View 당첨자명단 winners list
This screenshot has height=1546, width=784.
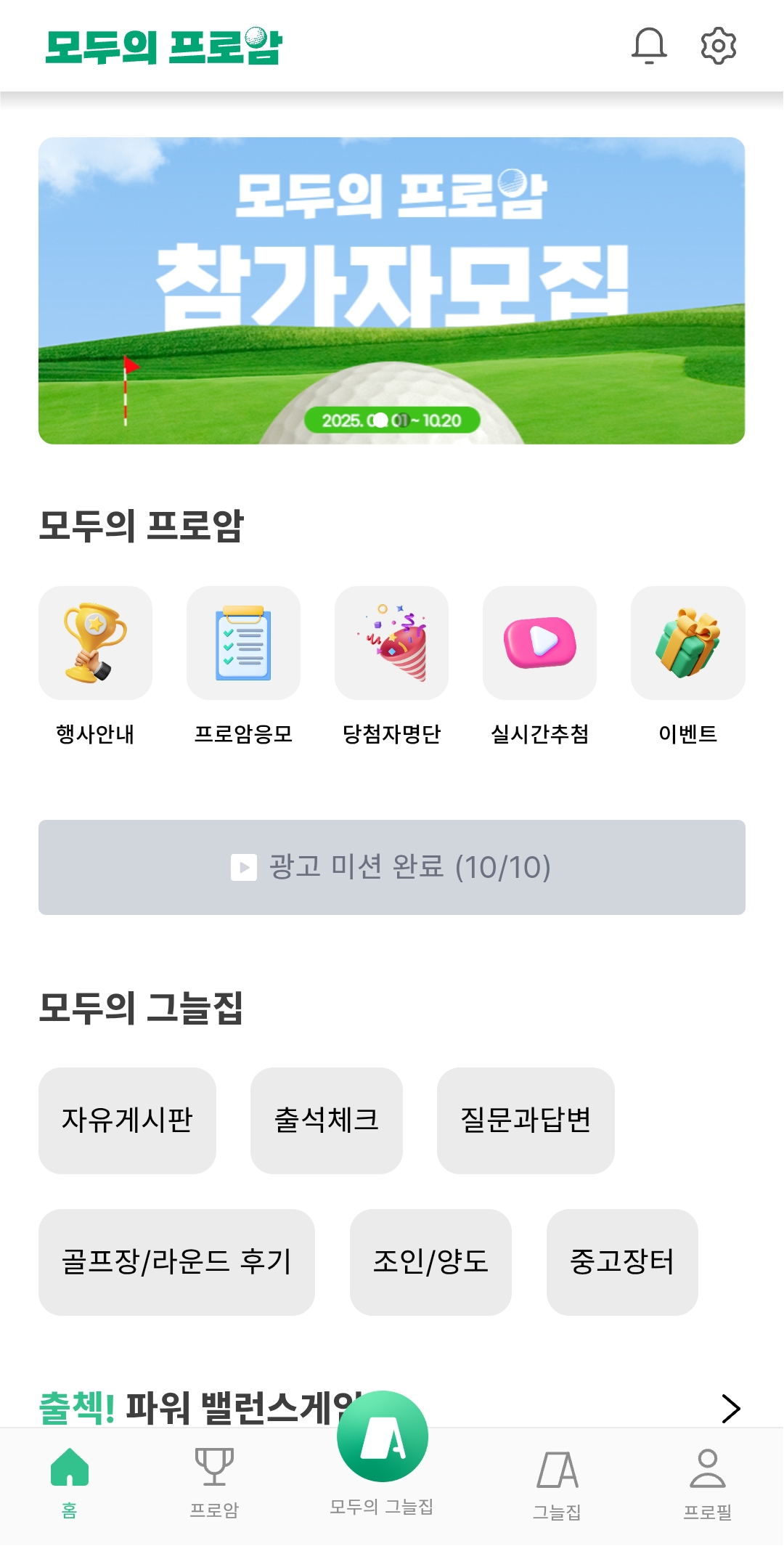coord(391,643)
